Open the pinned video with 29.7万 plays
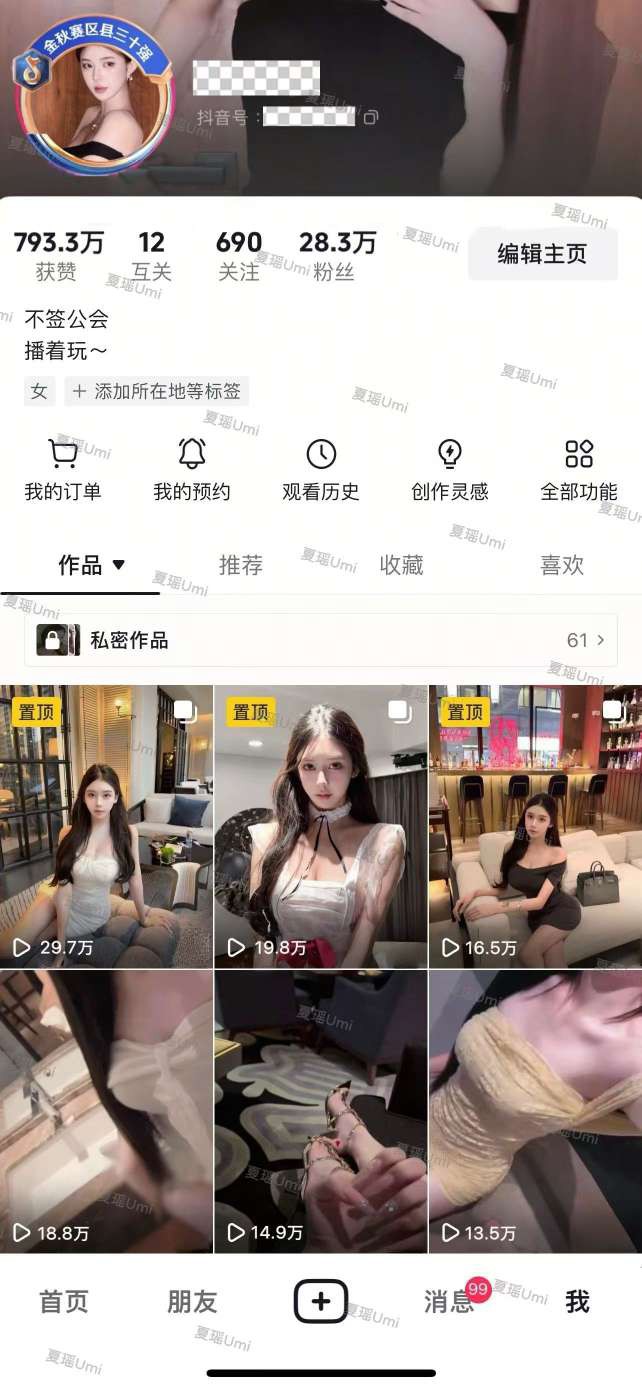Viewport: 642px width, 1389px height. (106, 826)
